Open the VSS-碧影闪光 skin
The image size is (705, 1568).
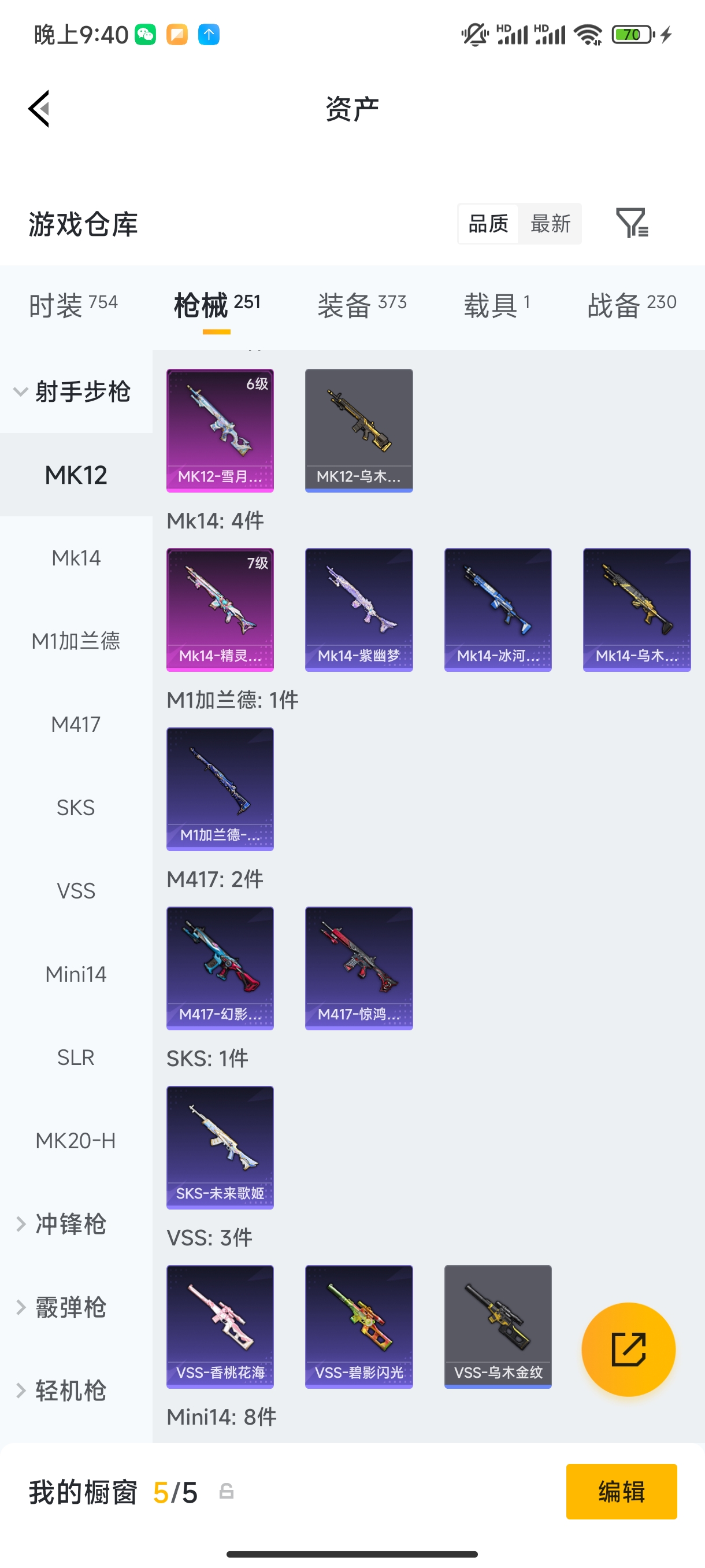coord(358,1326)
